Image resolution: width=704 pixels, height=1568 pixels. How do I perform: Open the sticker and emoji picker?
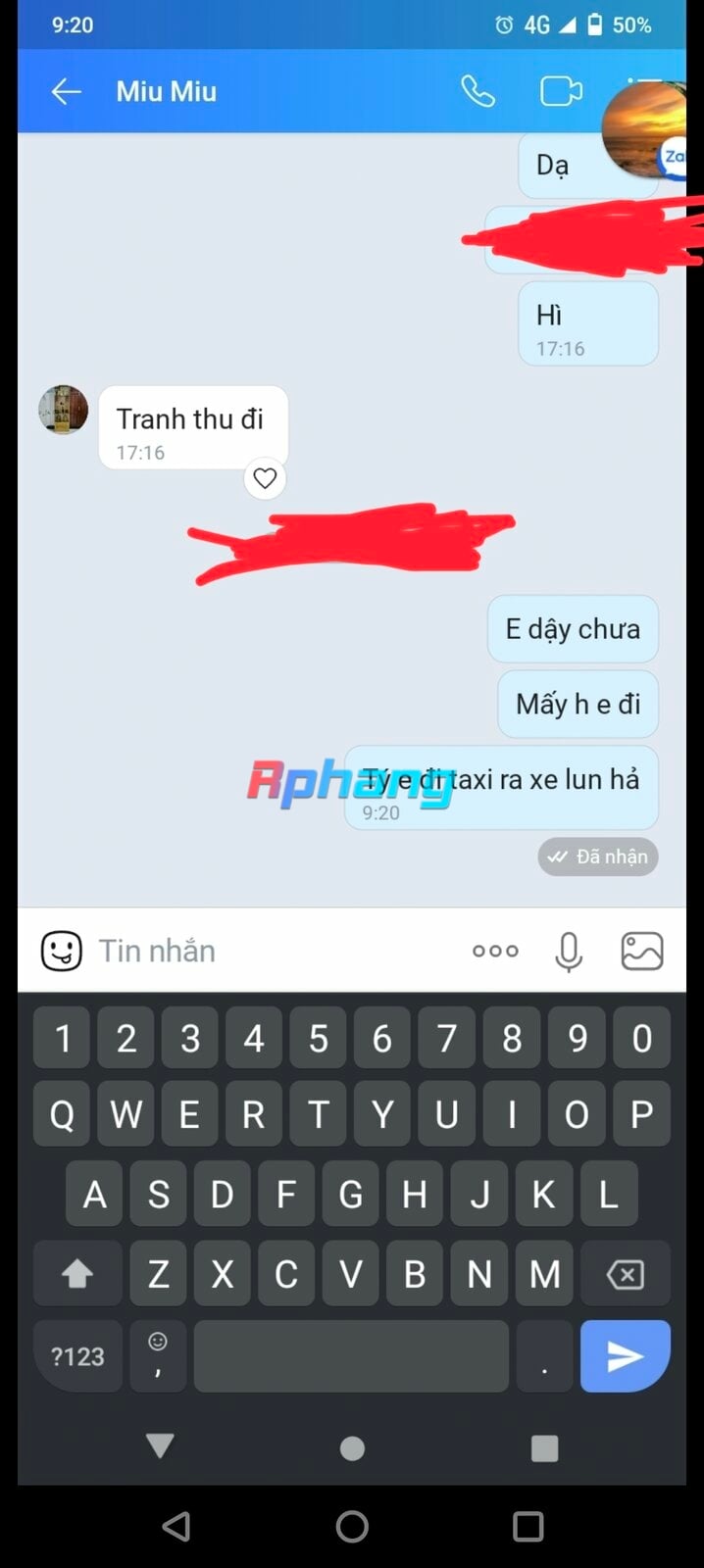coord(61,951)
